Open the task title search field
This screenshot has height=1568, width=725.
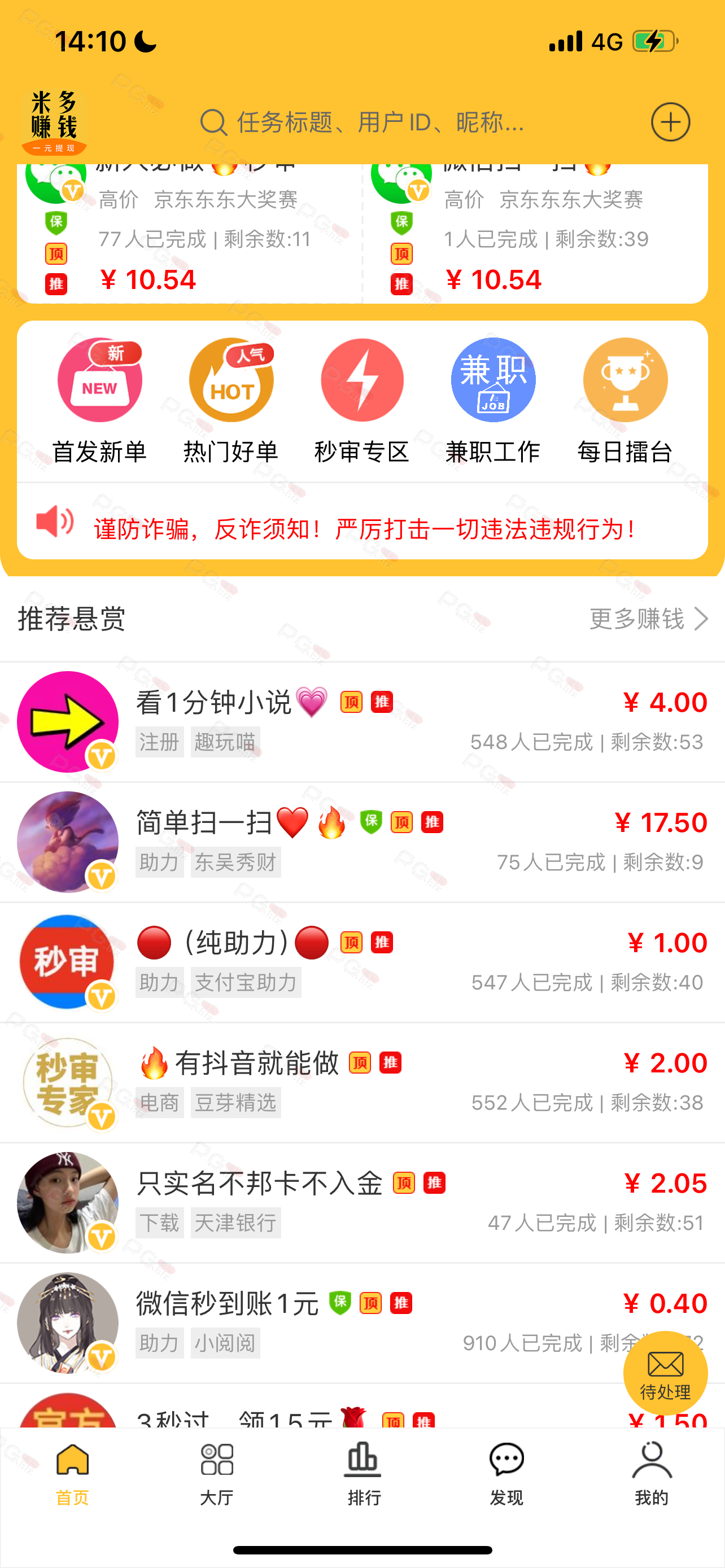(x=363, y=122)
